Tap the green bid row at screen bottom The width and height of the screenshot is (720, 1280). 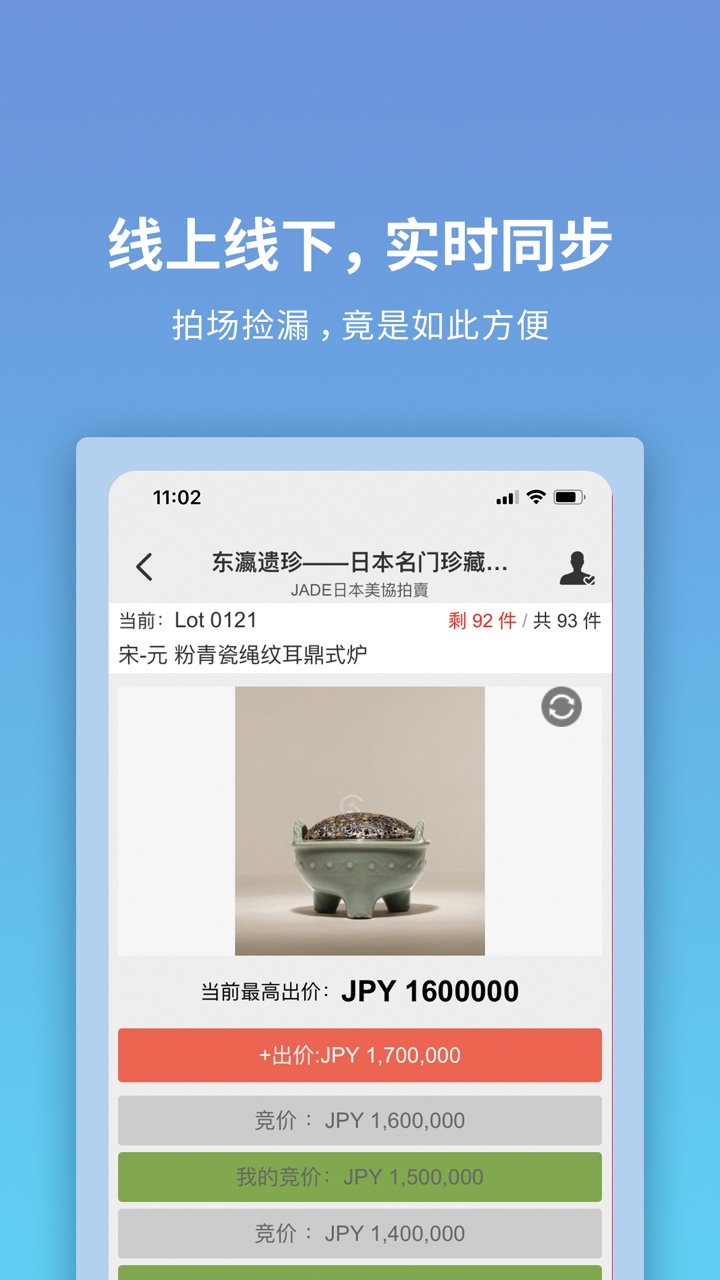(359, 1272)
